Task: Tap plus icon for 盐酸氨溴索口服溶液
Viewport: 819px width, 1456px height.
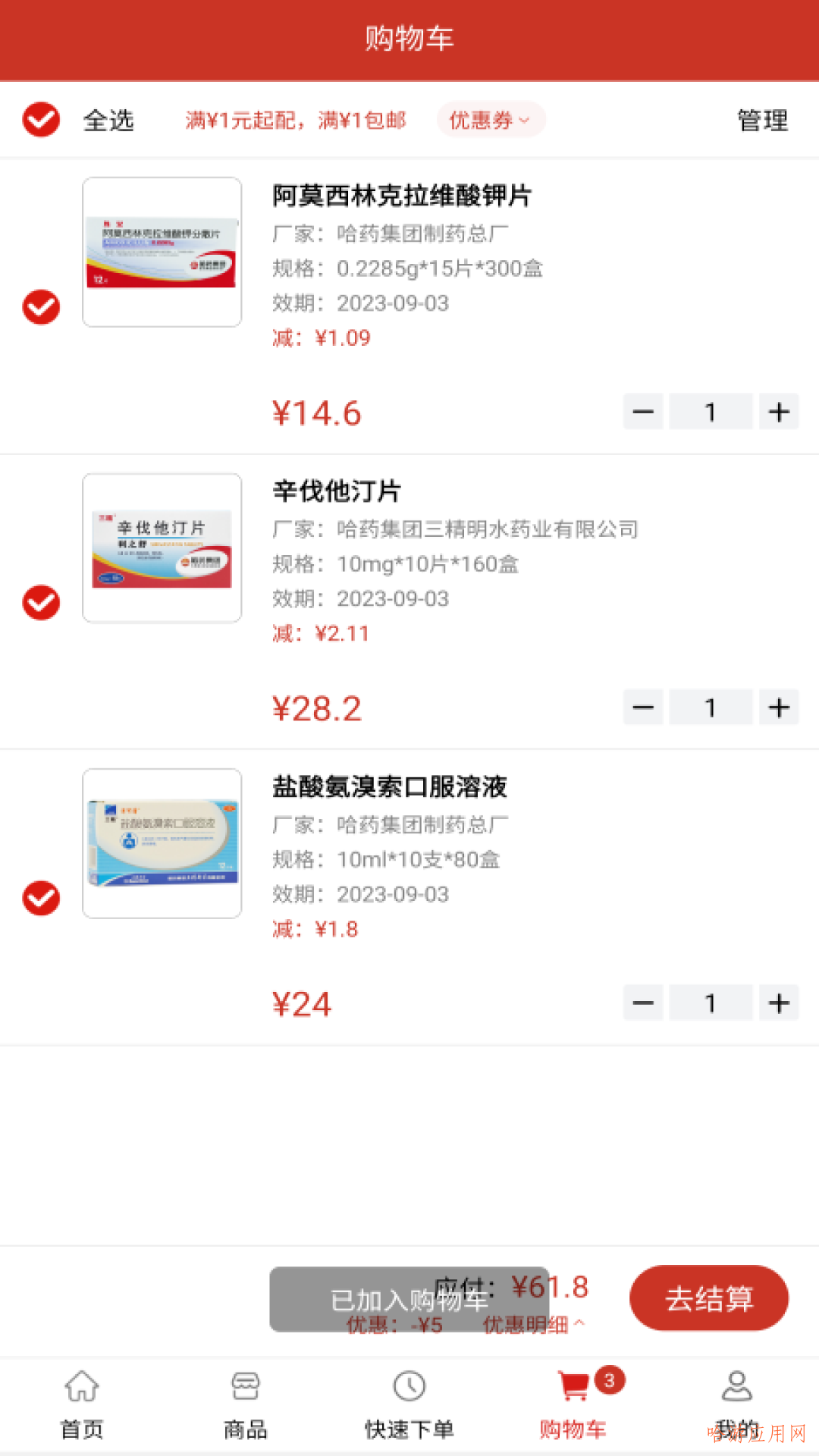Action: tap(779, 1003)
